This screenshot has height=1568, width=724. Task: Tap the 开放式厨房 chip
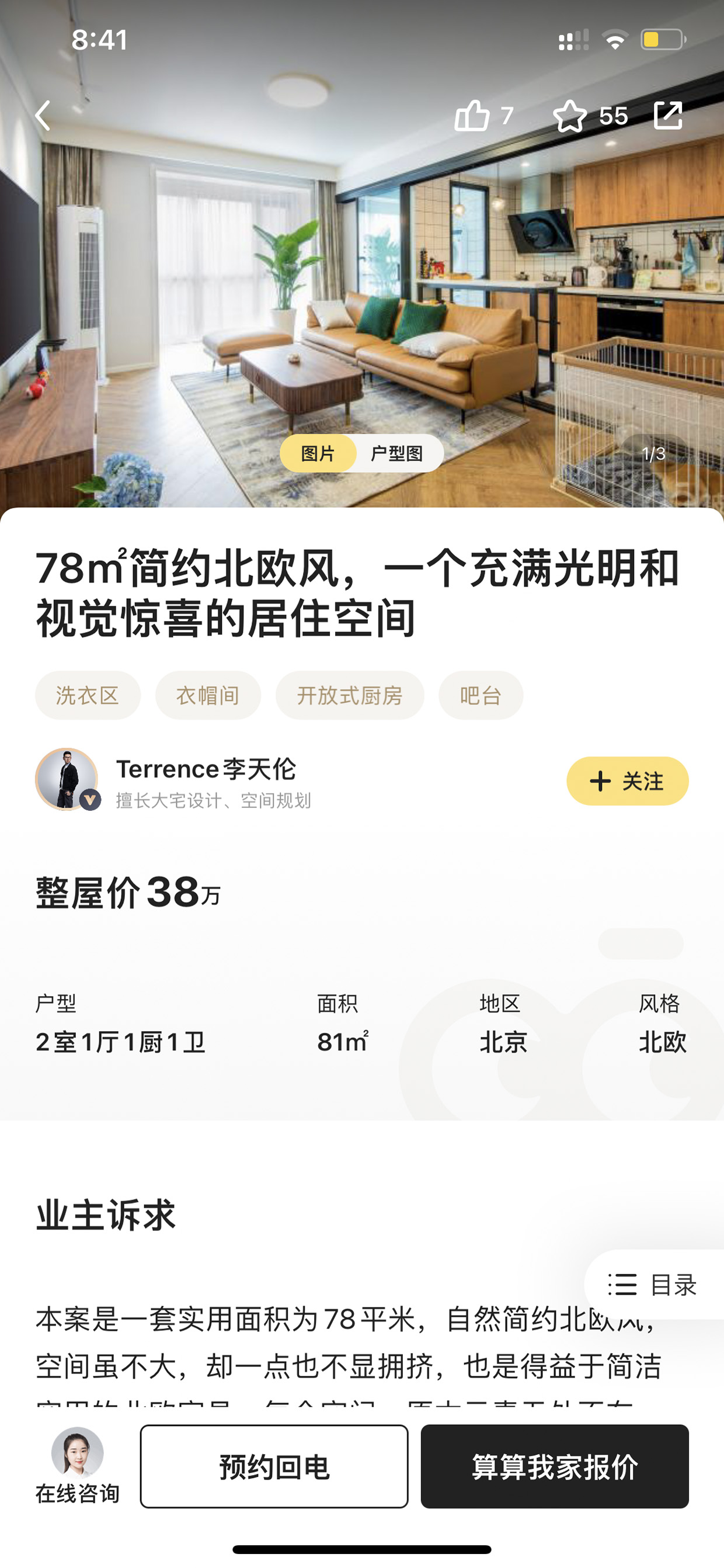click(350, 695)
